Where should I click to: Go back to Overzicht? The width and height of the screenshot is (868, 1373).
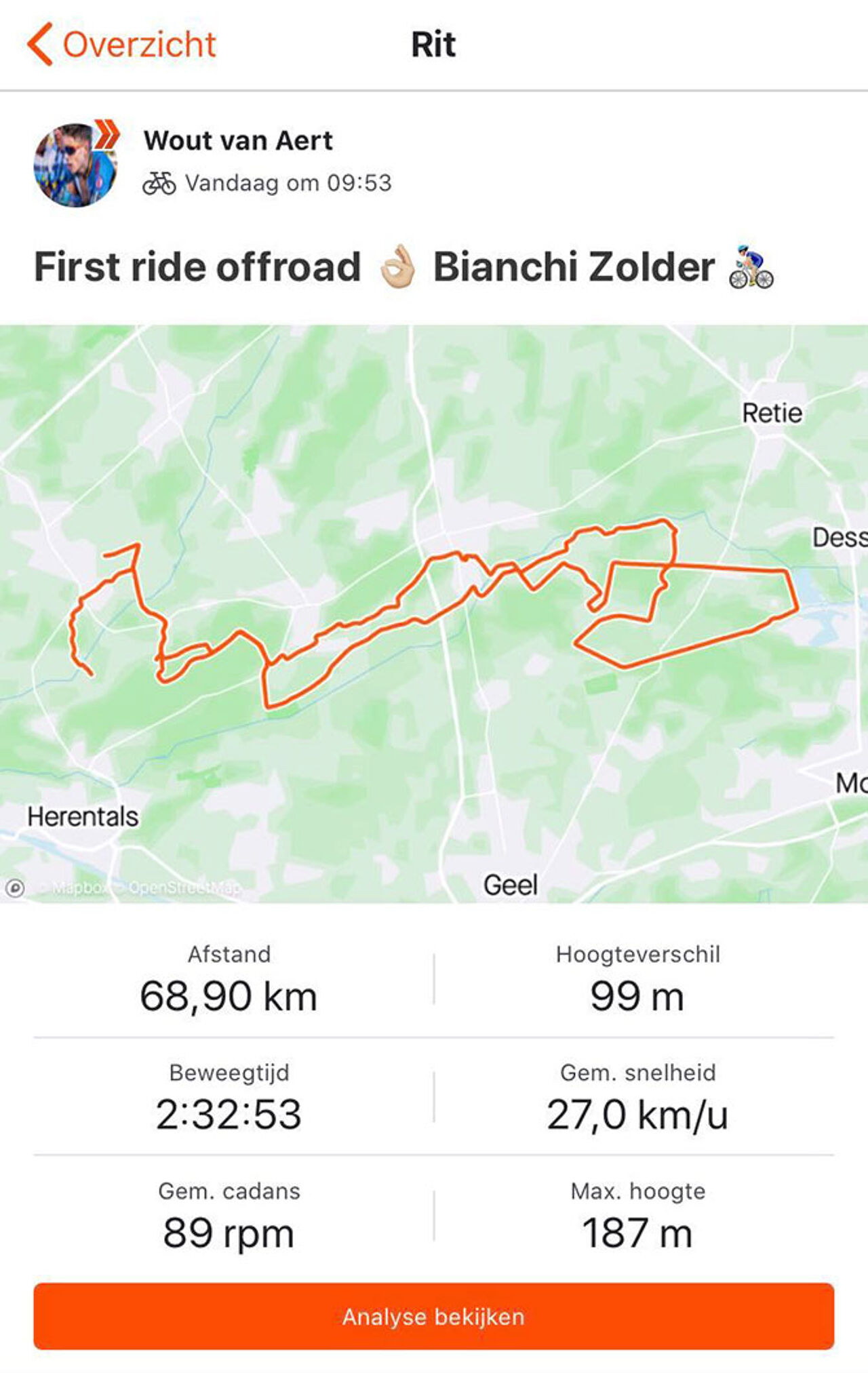122,45
